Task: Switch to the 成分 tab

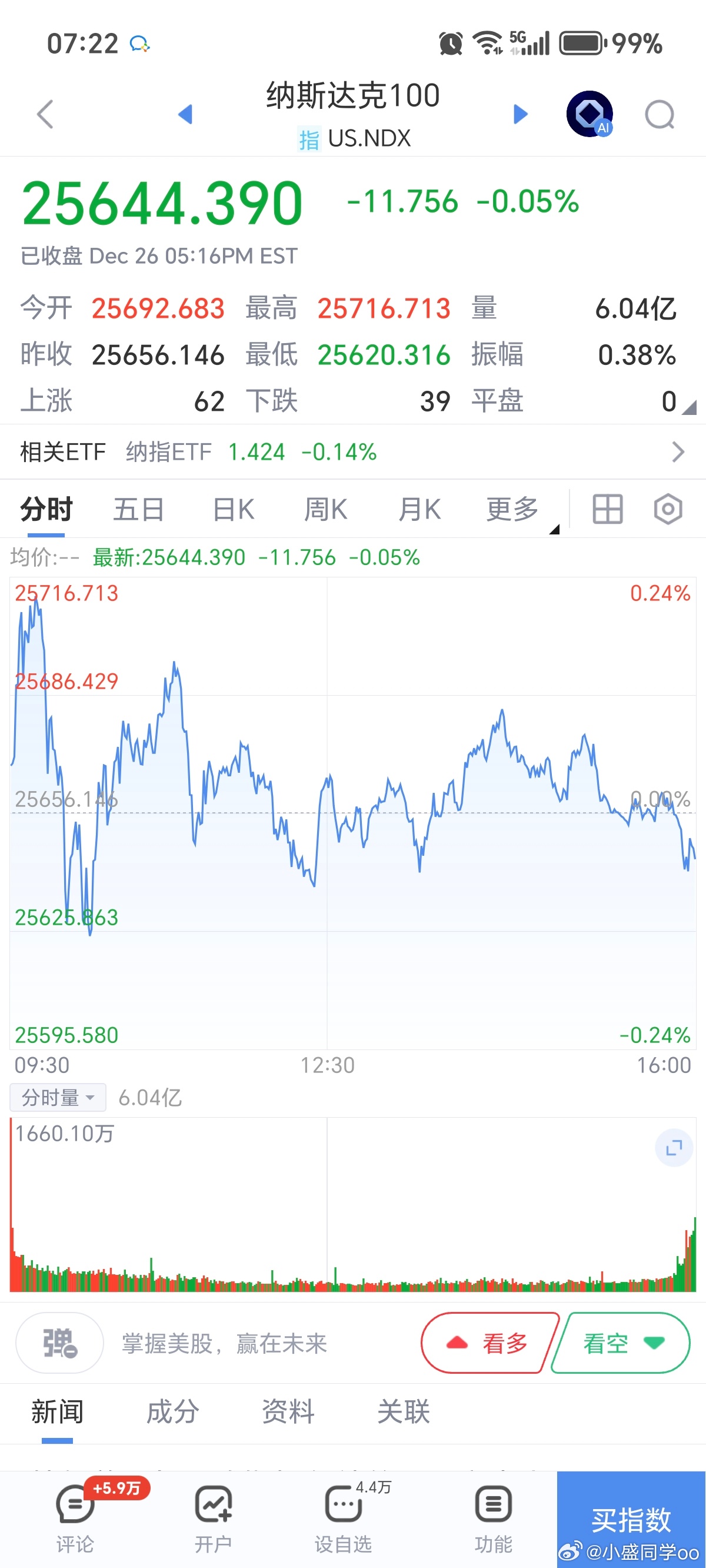Action: 172,1411
